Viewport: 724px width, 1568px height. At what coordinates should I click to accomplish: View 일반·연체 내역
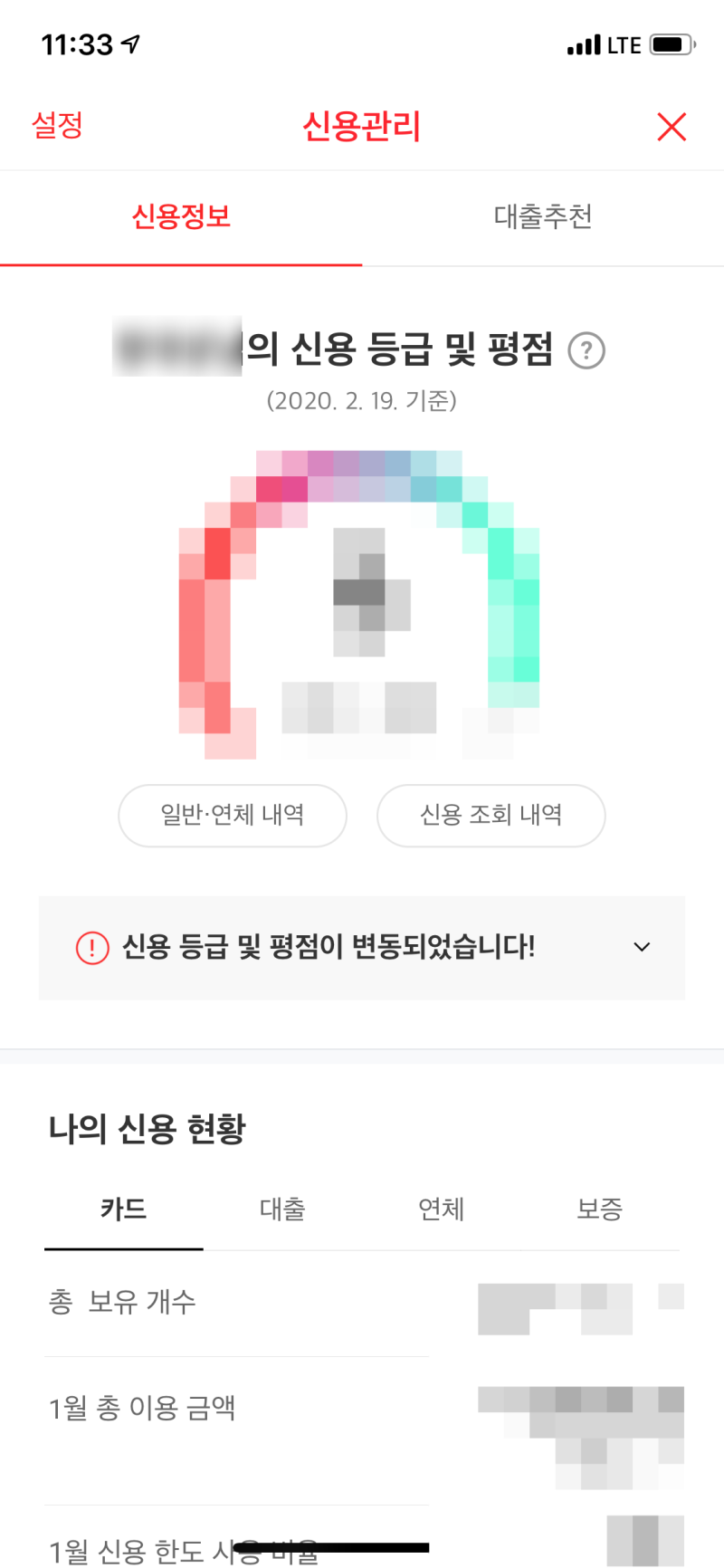click(x=233, y=815)
